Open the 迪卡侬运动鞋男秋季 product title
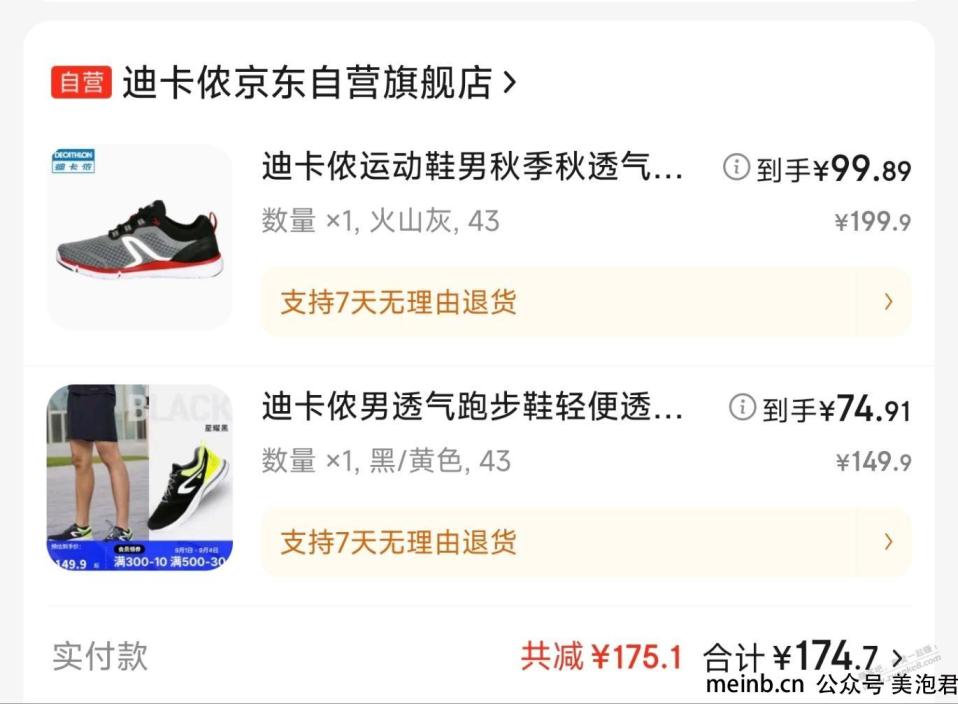Viewport: 958px width, 704px height. (x=472, y=167)
